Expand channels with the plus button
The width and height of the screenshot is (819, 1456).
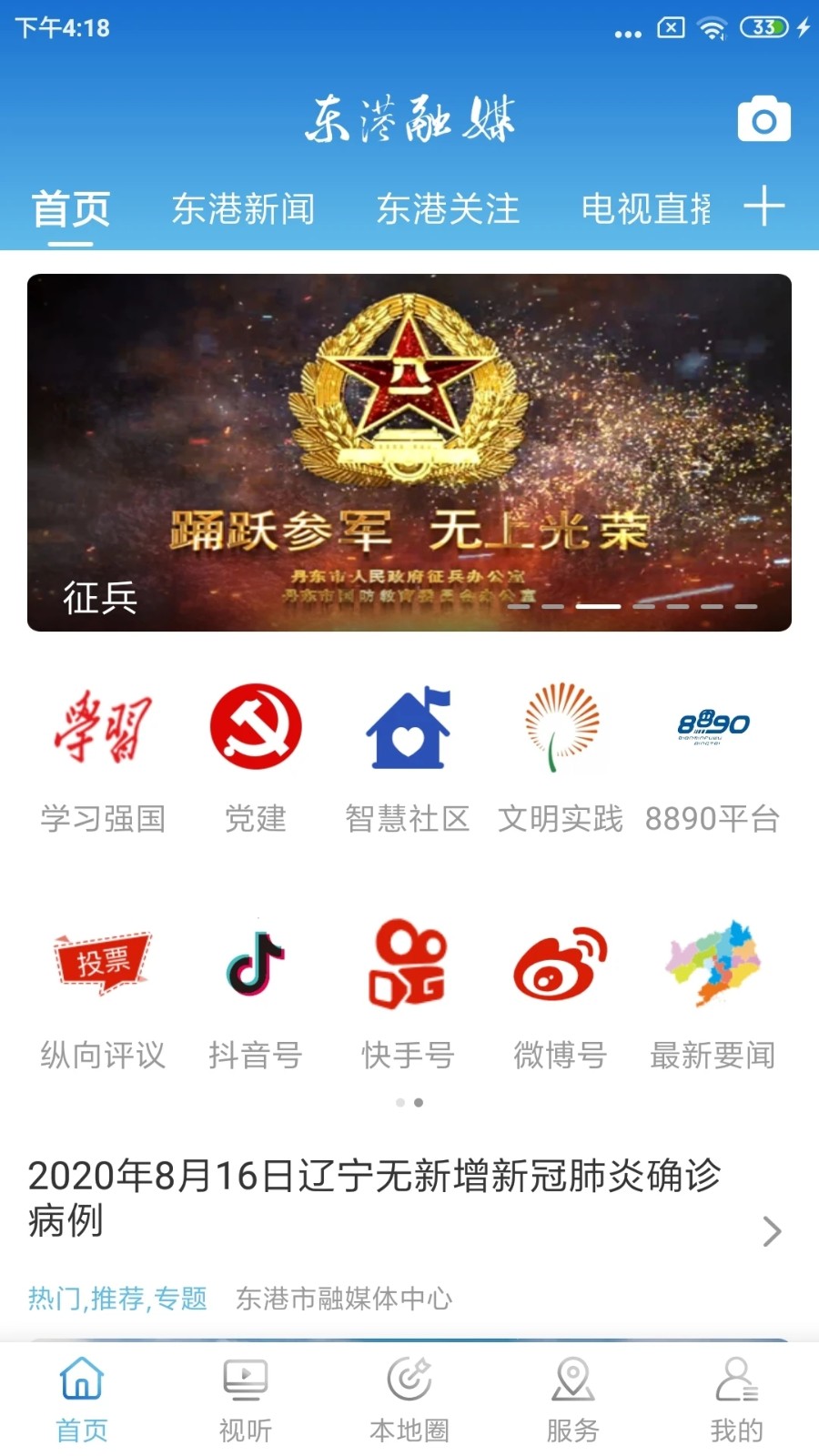765,205
